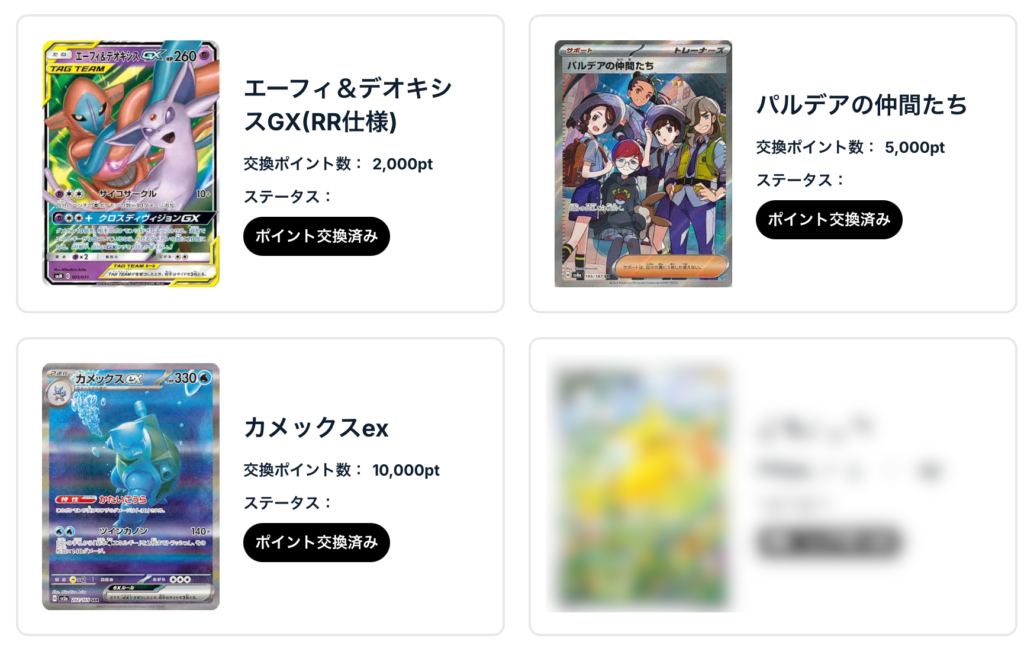The height and width of the screenshot is (648, 1024).
Task: Select the カメックスex card
Action: pos(131,486)
